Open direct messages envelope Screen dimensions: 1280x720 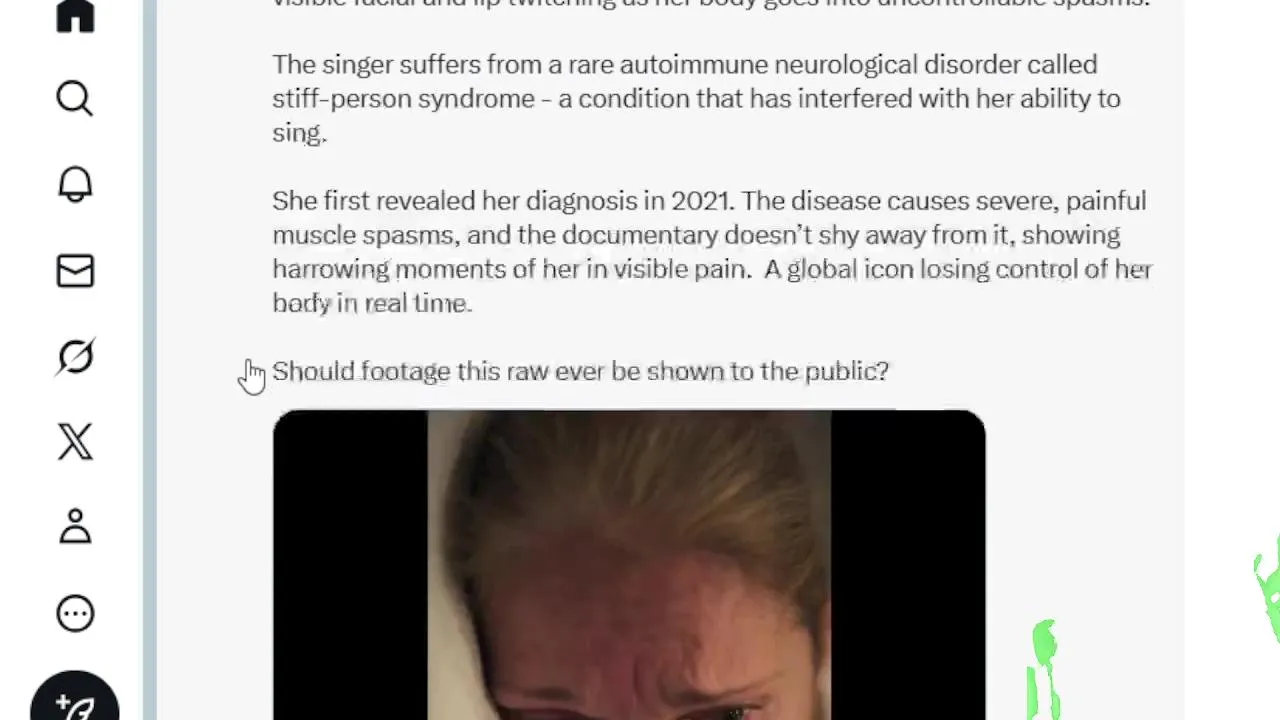pyautogui.click(x=75, y=271)
